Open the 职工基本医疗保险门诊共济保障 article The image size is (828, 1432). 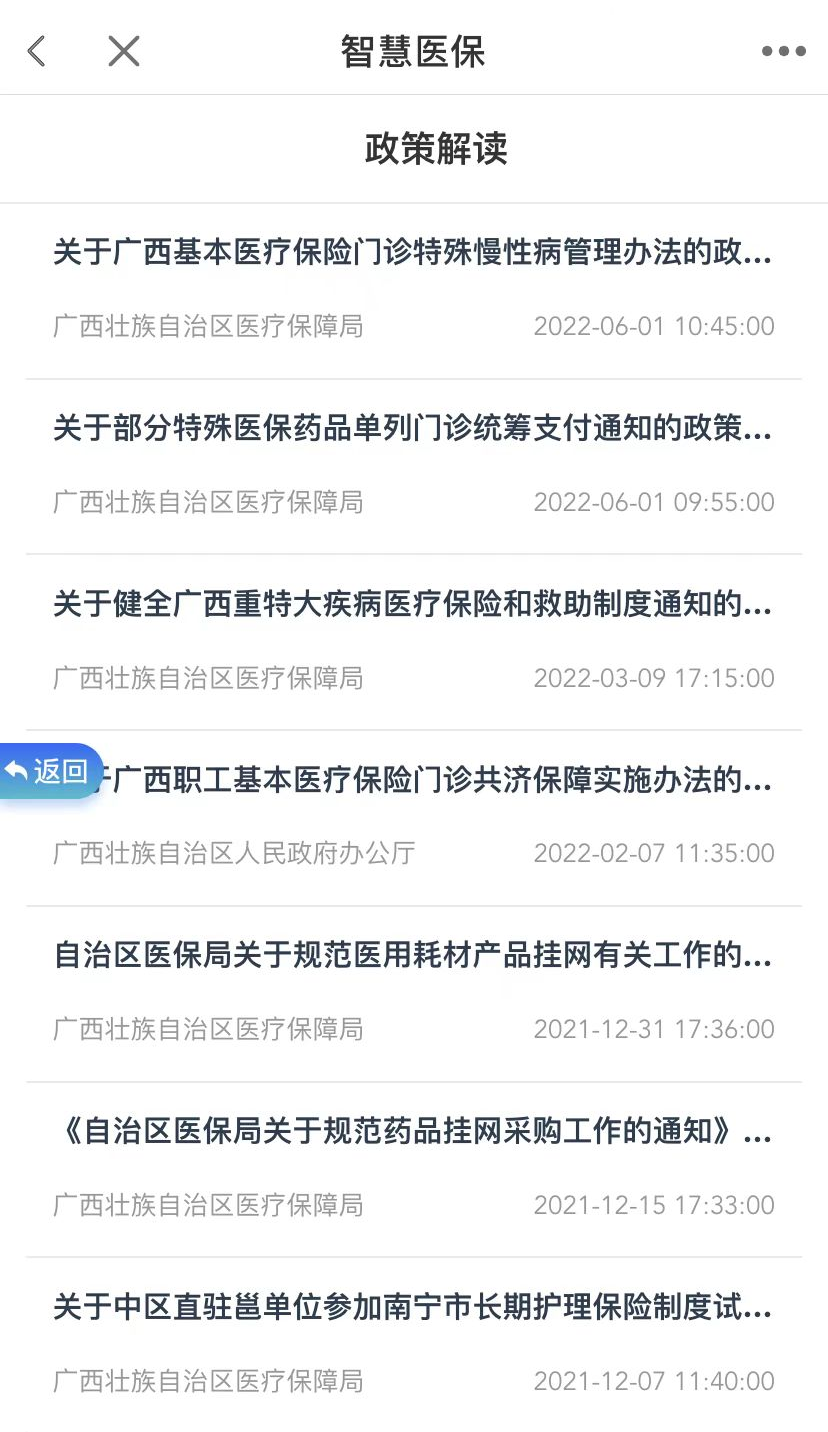(x=413, y=818)
